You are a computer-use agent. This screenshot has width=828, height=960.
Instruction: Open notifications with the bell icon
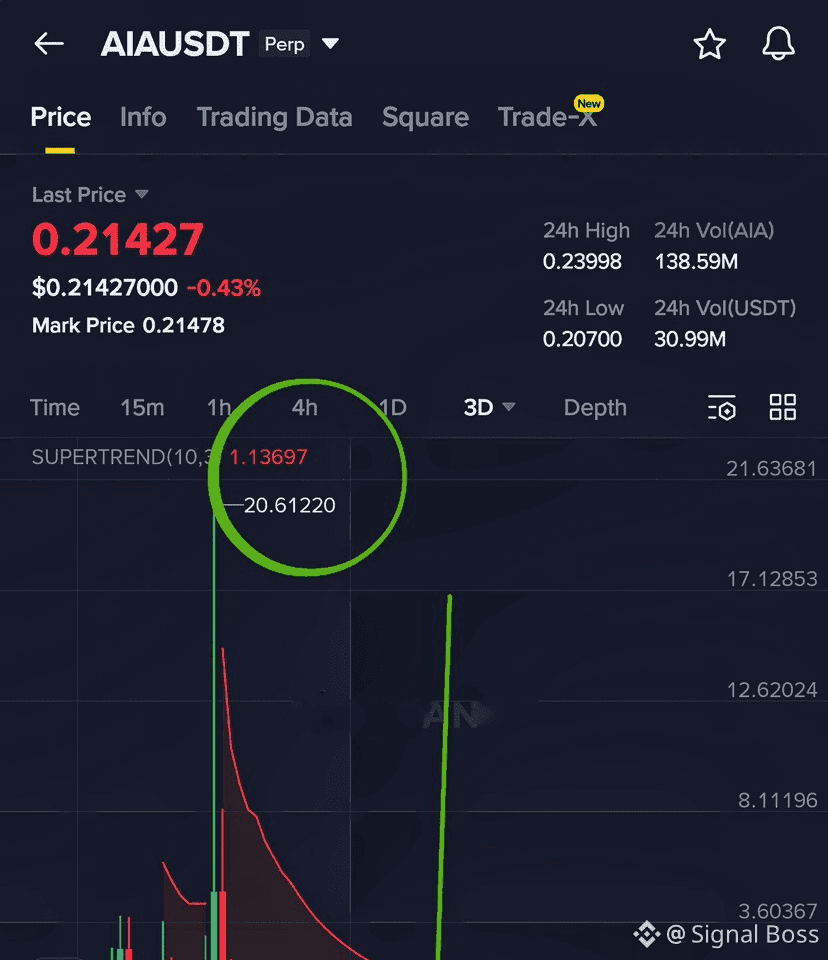(778, 44)
